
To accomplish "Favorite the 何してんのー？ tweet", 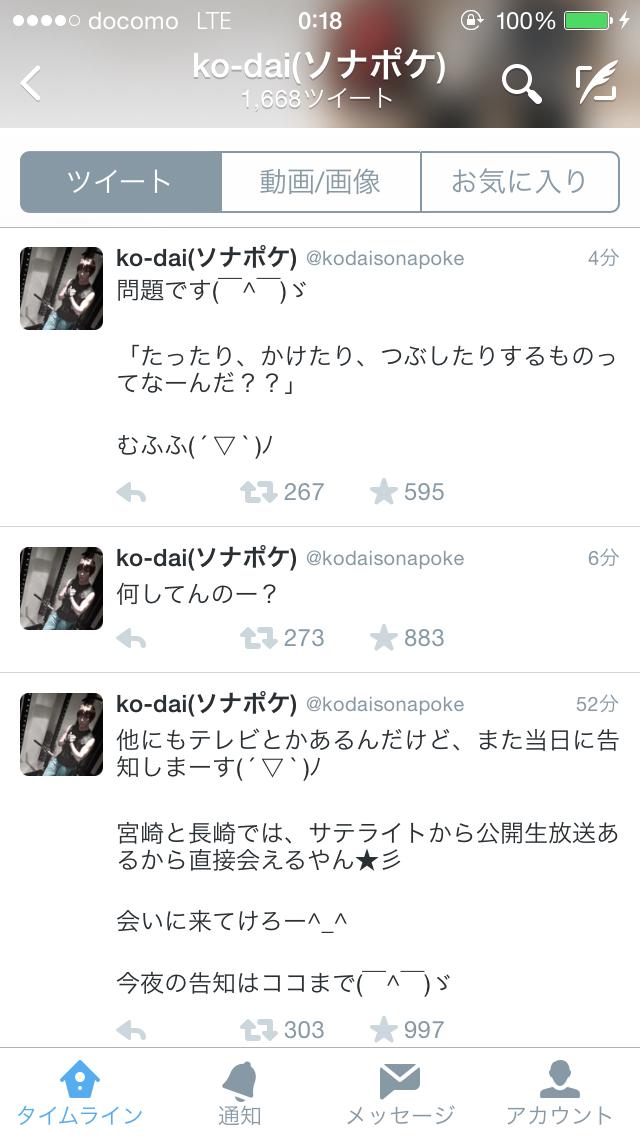I will click(384, 638).
